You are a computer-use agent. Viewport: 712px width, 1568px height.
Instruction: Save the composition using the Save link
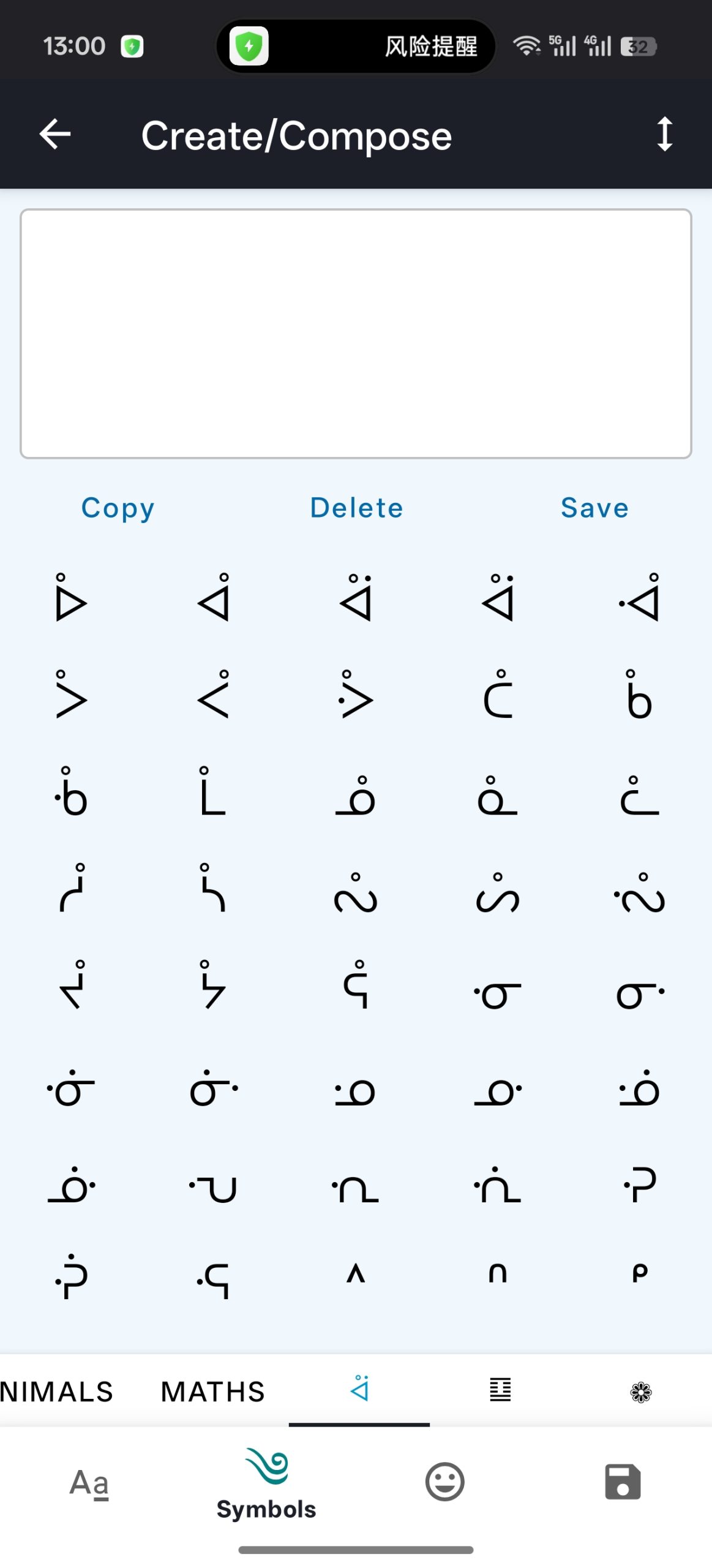[x=594, y=508]
